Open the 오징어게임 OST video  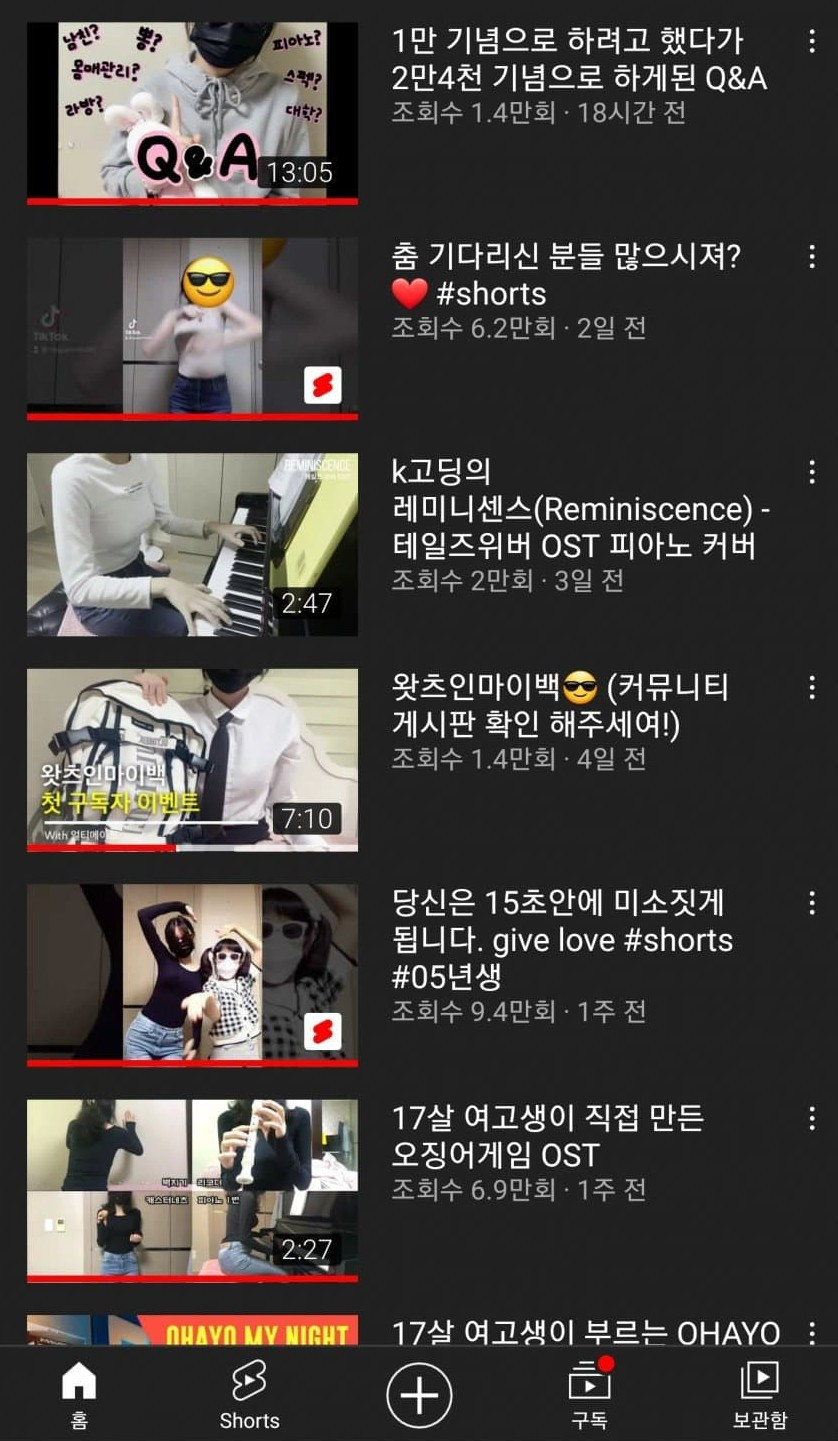pyautogui.click(x=192, y=1190)
